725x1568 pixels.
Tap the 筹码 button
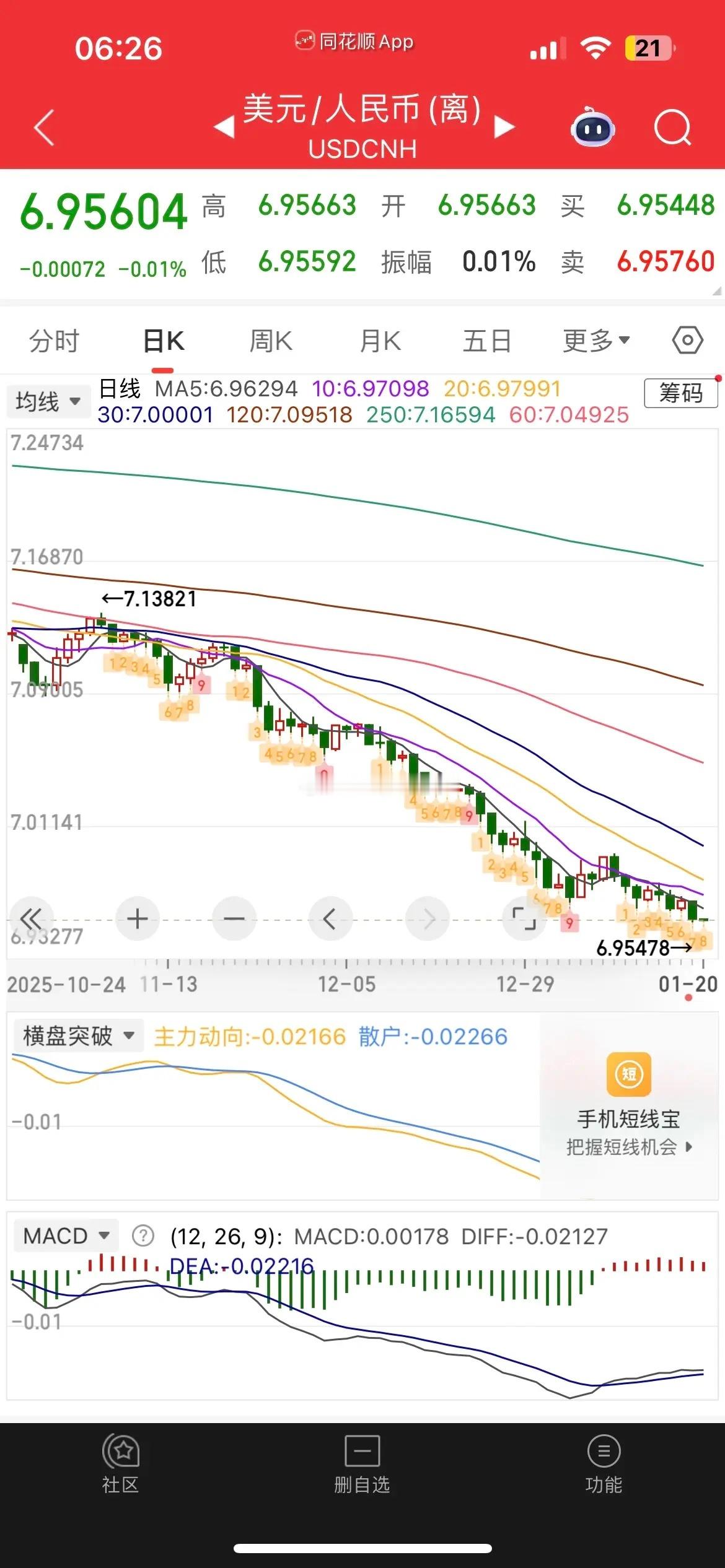pos(680,393)
